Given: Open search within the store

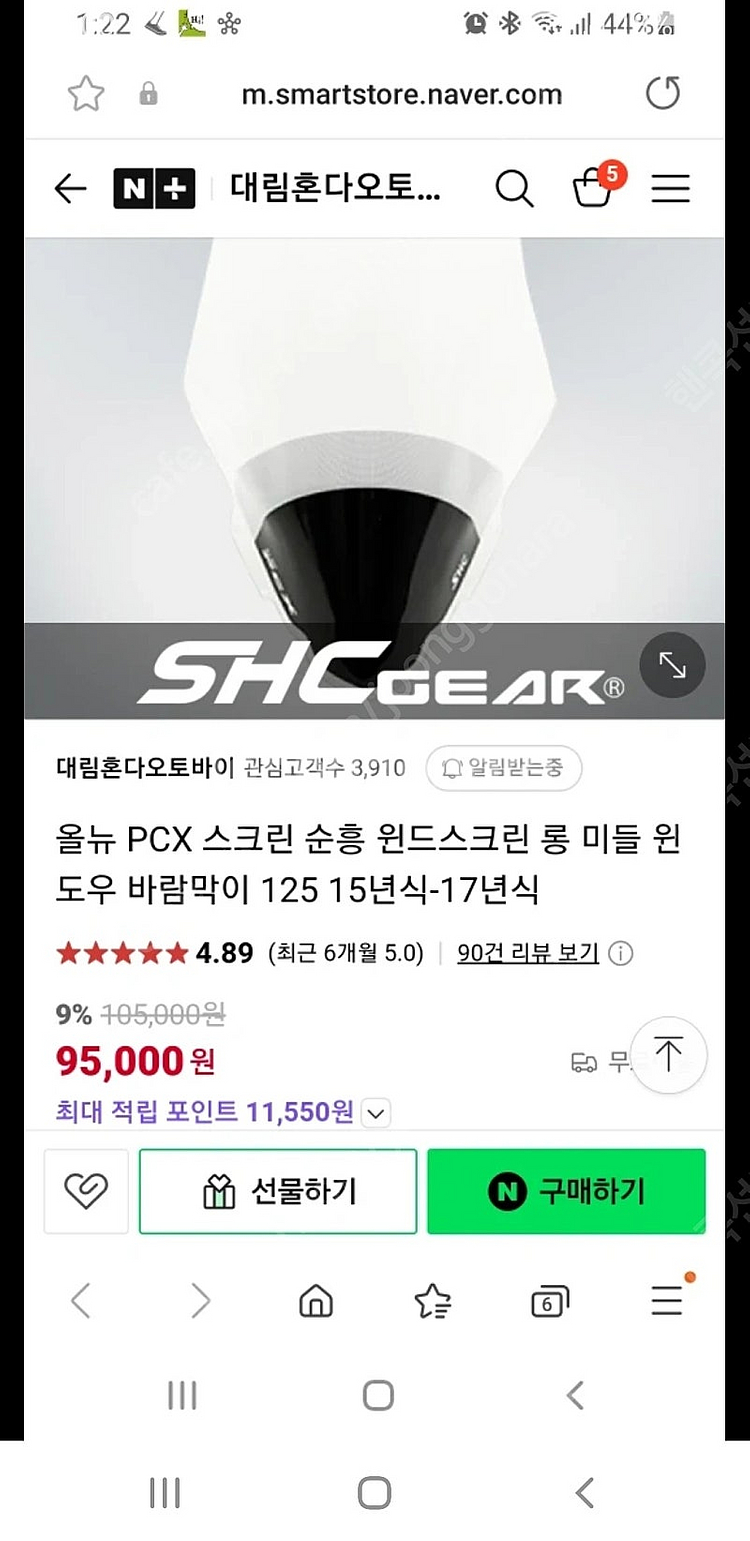Looking at the screenshot, I should [x=514, y=188].
